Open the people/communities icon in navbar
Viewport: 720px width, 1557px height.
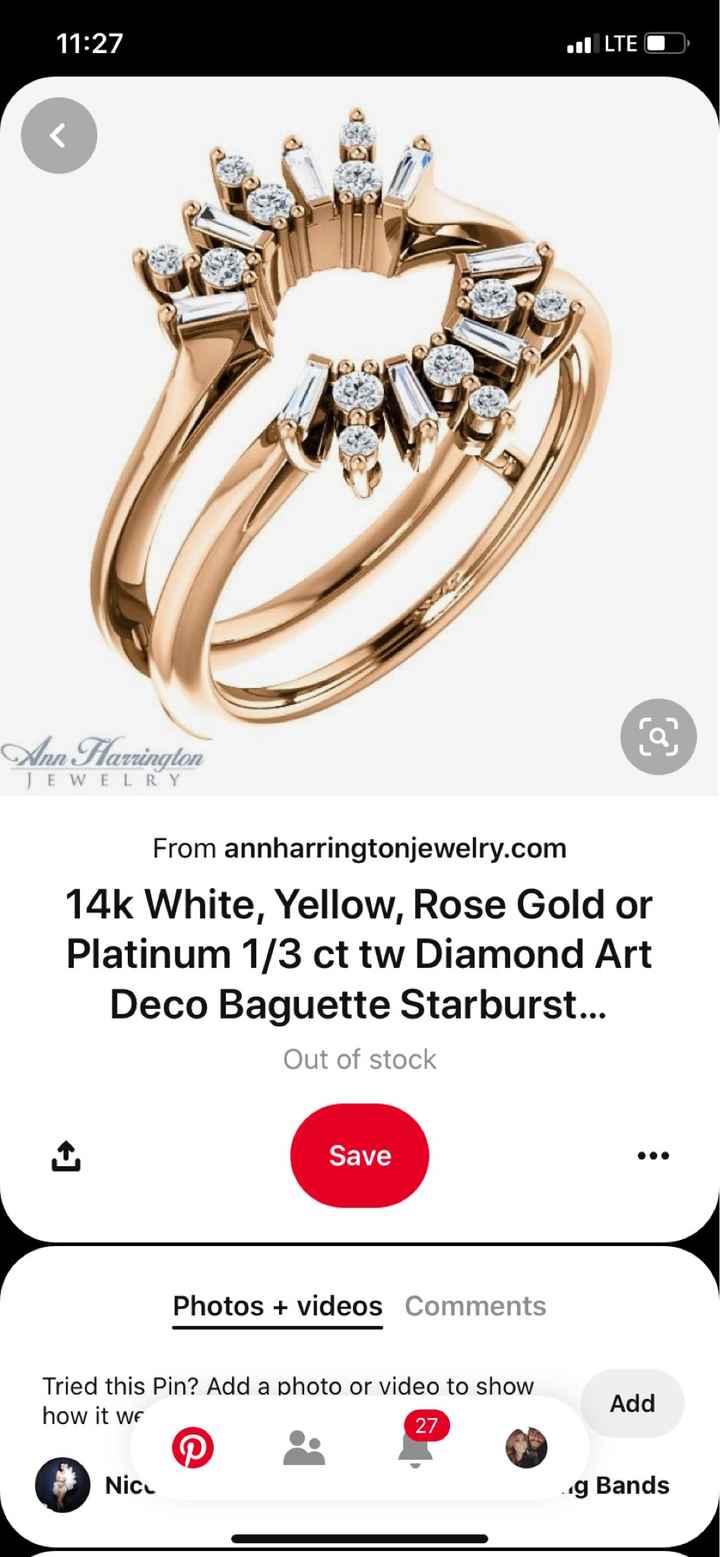pos(304,1446)
